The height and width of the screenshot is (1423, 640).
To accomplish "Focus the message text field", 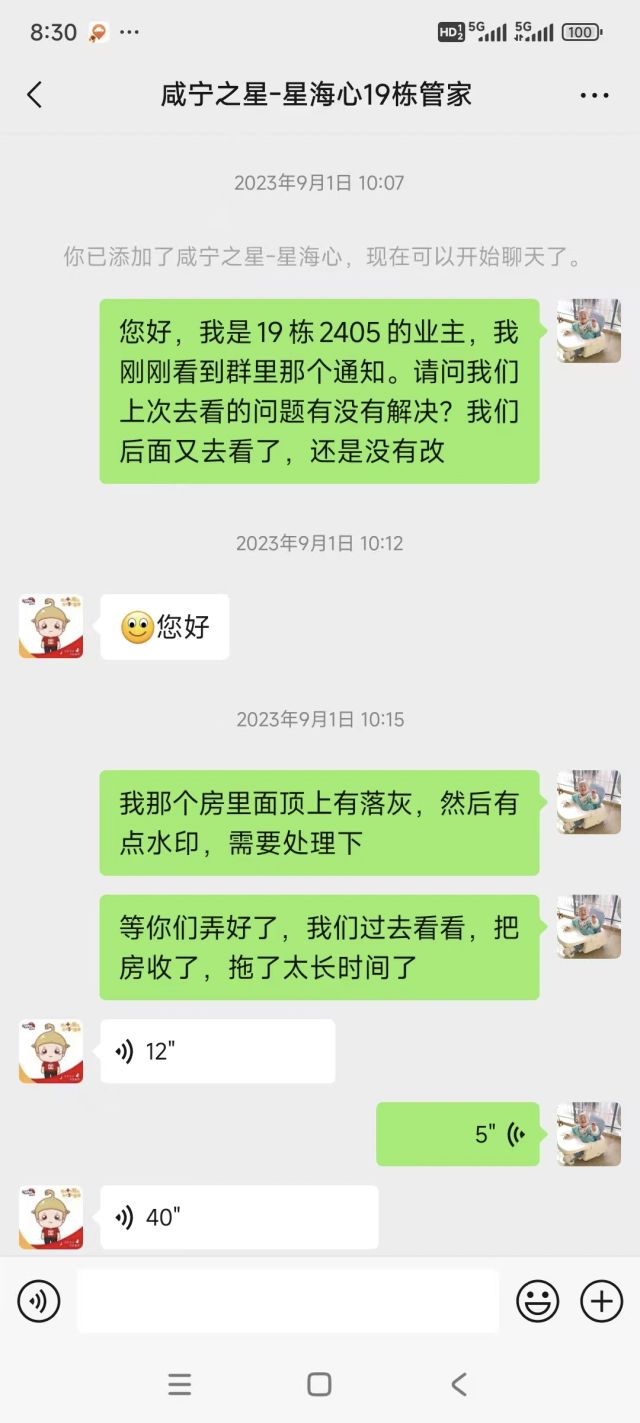I will [287, 1301].
